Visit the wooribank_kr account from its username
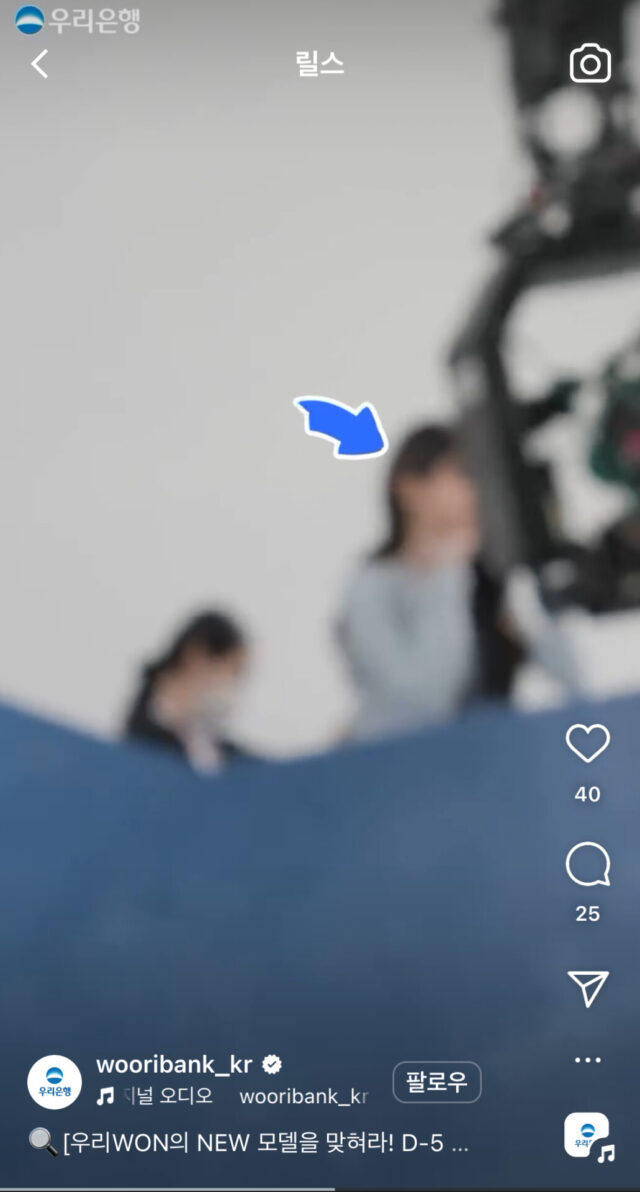The image size is (640, 1192). [x=174, y=1065]
